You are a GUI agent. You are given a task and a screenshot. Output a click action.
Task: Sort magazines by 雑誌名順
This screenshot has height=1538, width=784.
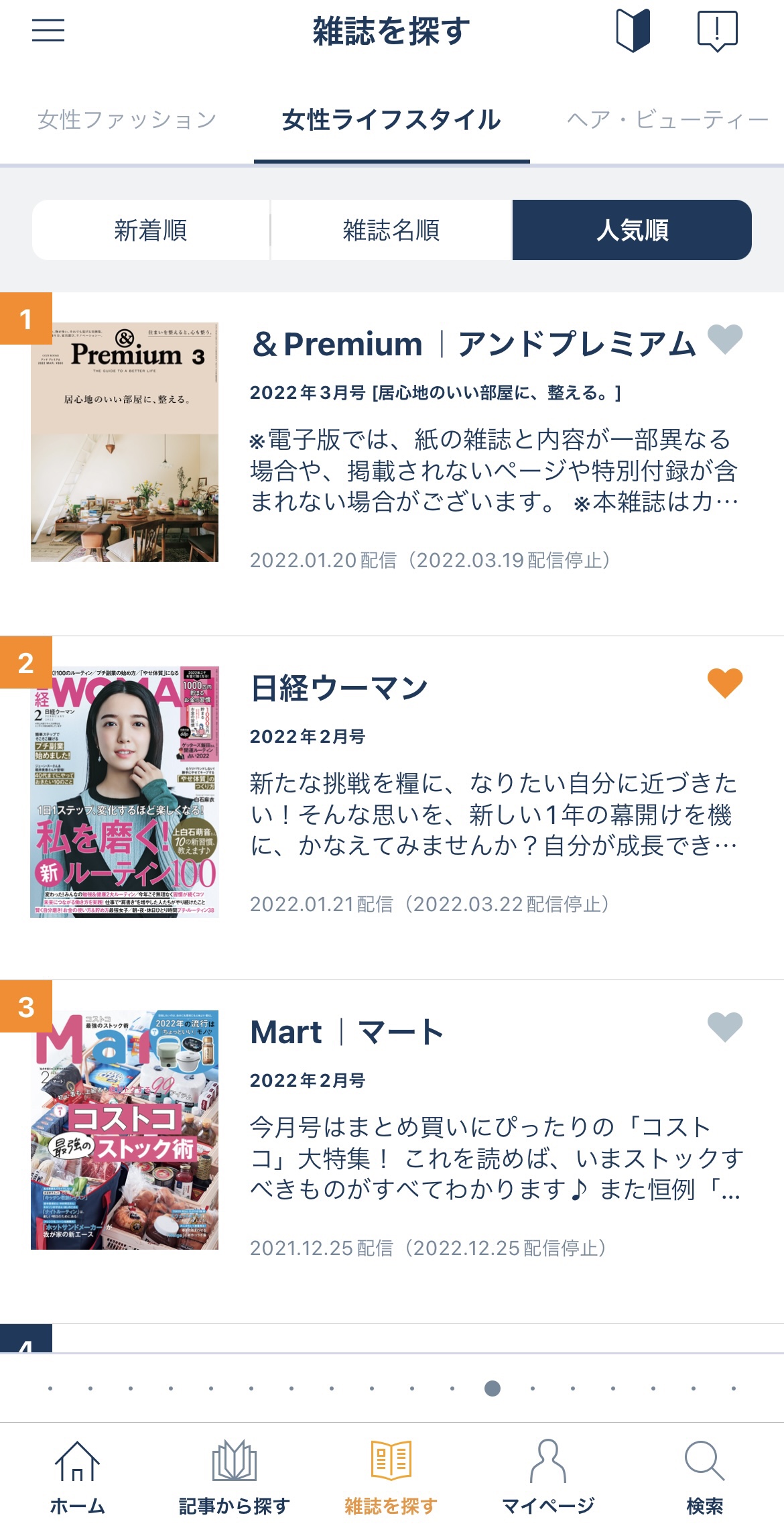(391, 230)
